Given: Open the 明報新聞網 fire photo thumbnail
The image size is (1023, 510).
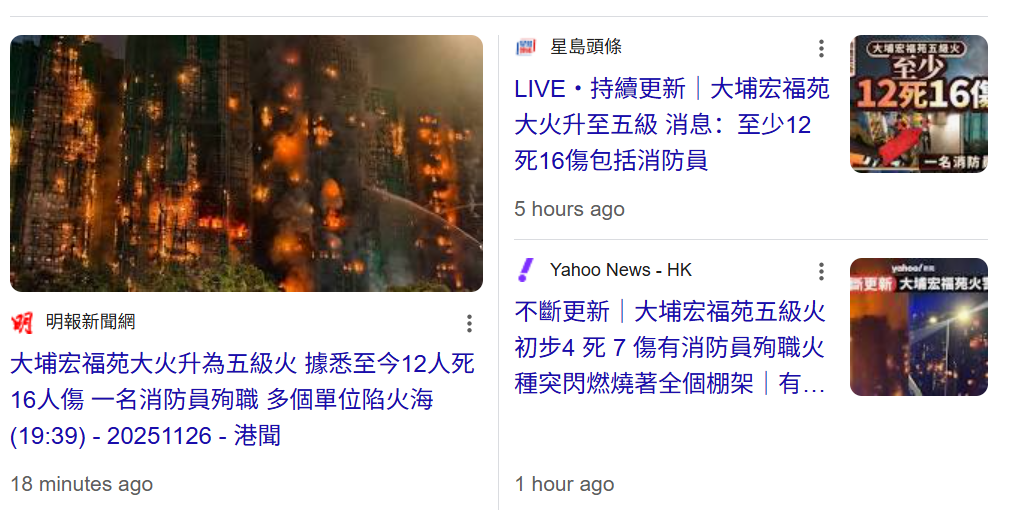Looking at the screenshot, I should click(246, 163).
